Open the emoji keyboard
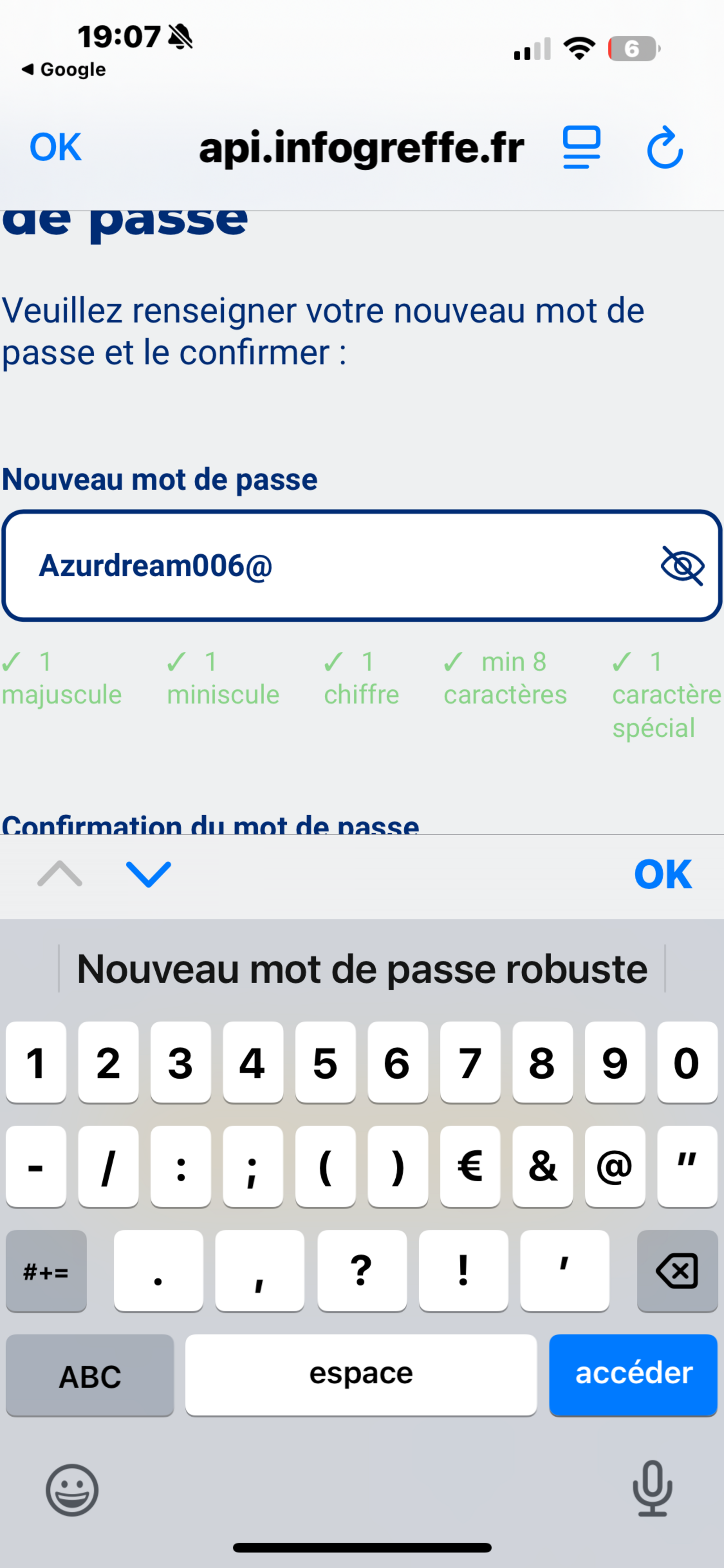Image resolution: width=724 pixels, height=1568 pixels. pyautogui.click(x=72, y=1489)
